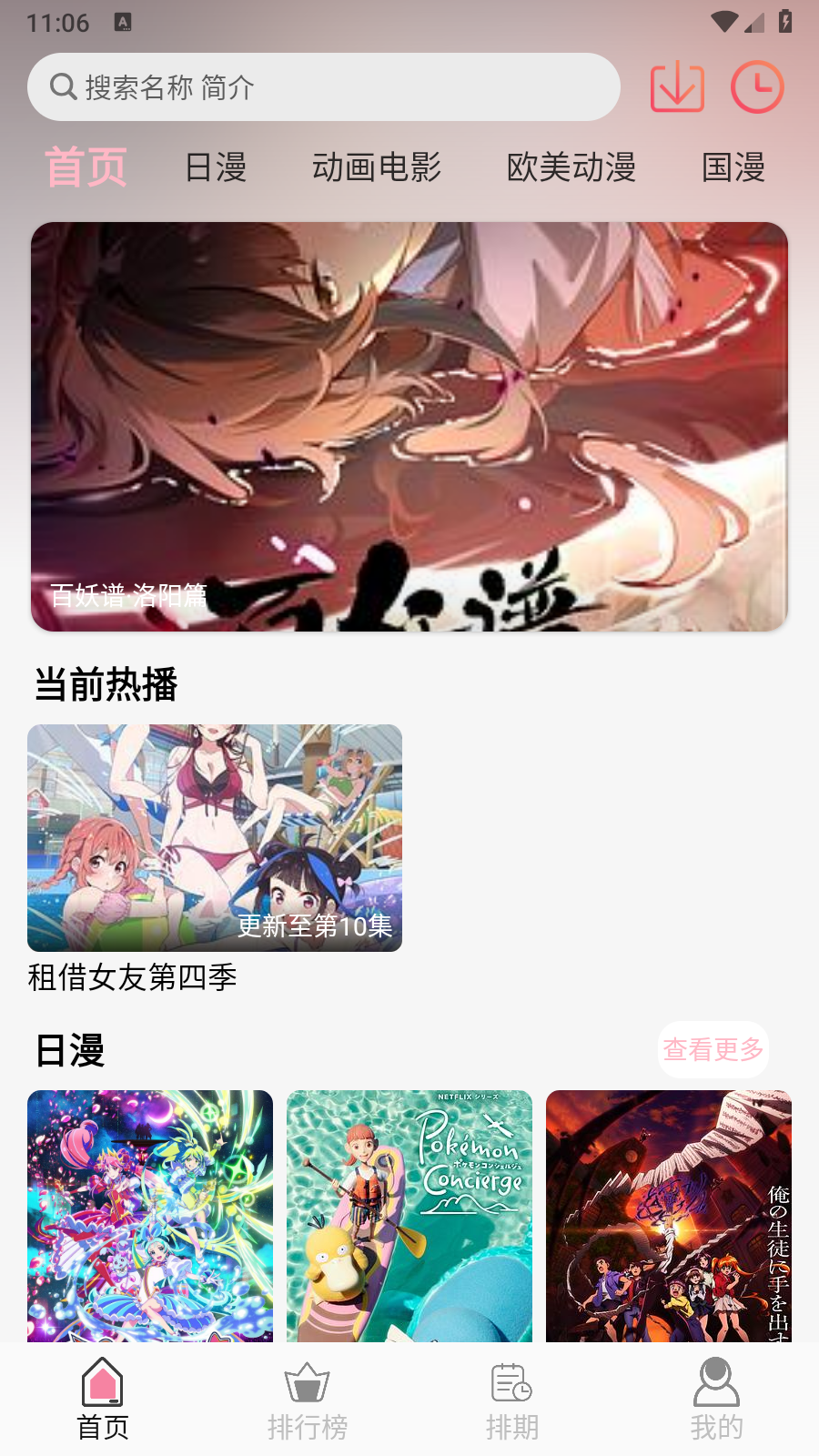Viewport: 819px width, 1456px height.
Task: Open 租借女友第四季 card
Action: [x=215, y=838]
